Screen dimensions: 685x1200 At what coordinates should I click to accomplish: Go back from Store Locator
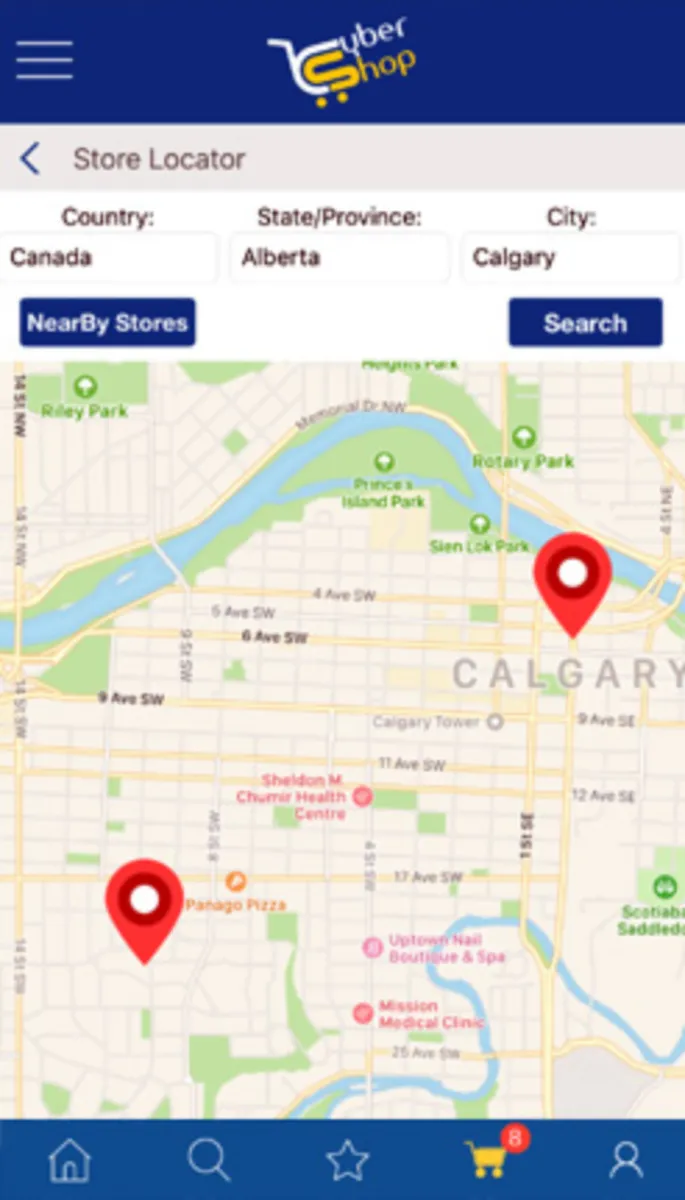coord(30,159)
